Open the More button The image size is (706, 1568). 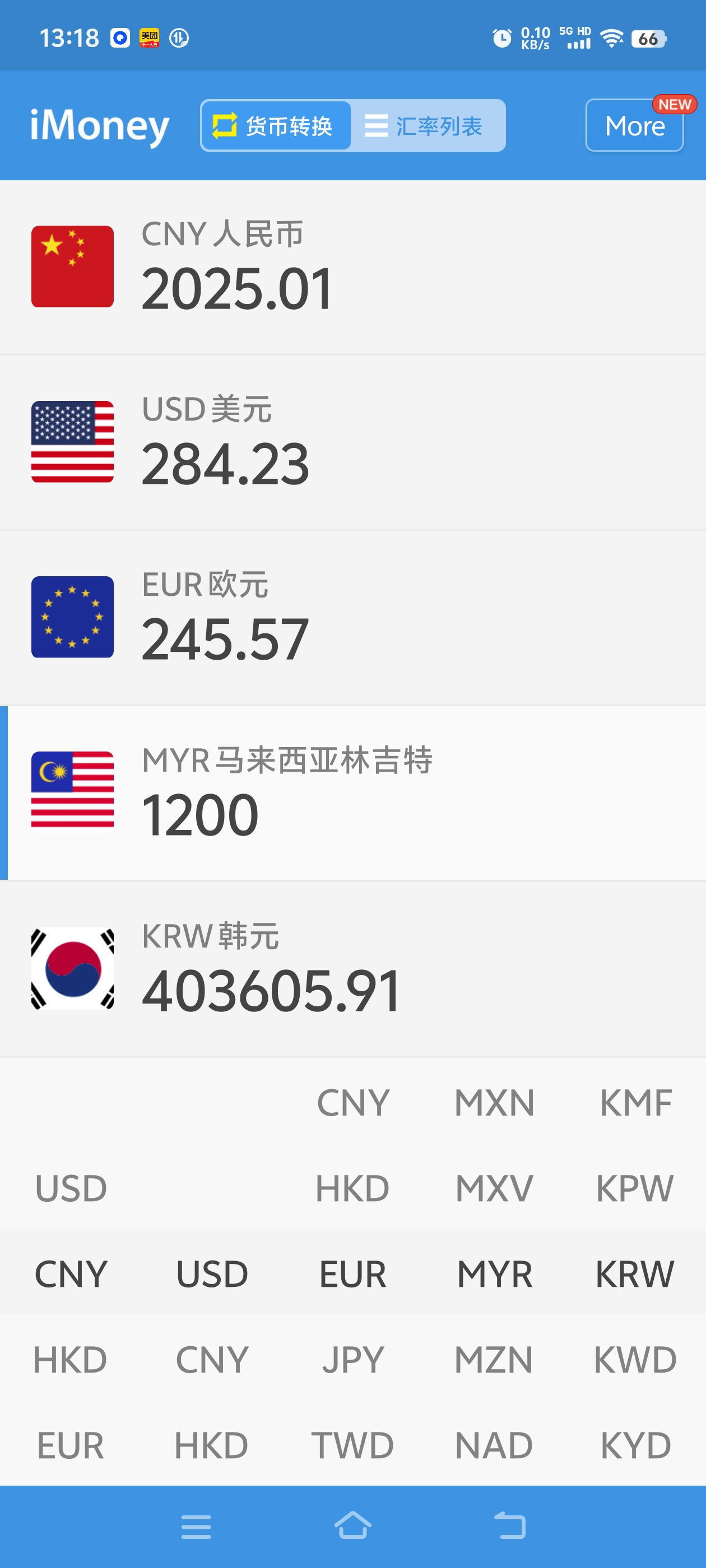click(x=634, y=125)
